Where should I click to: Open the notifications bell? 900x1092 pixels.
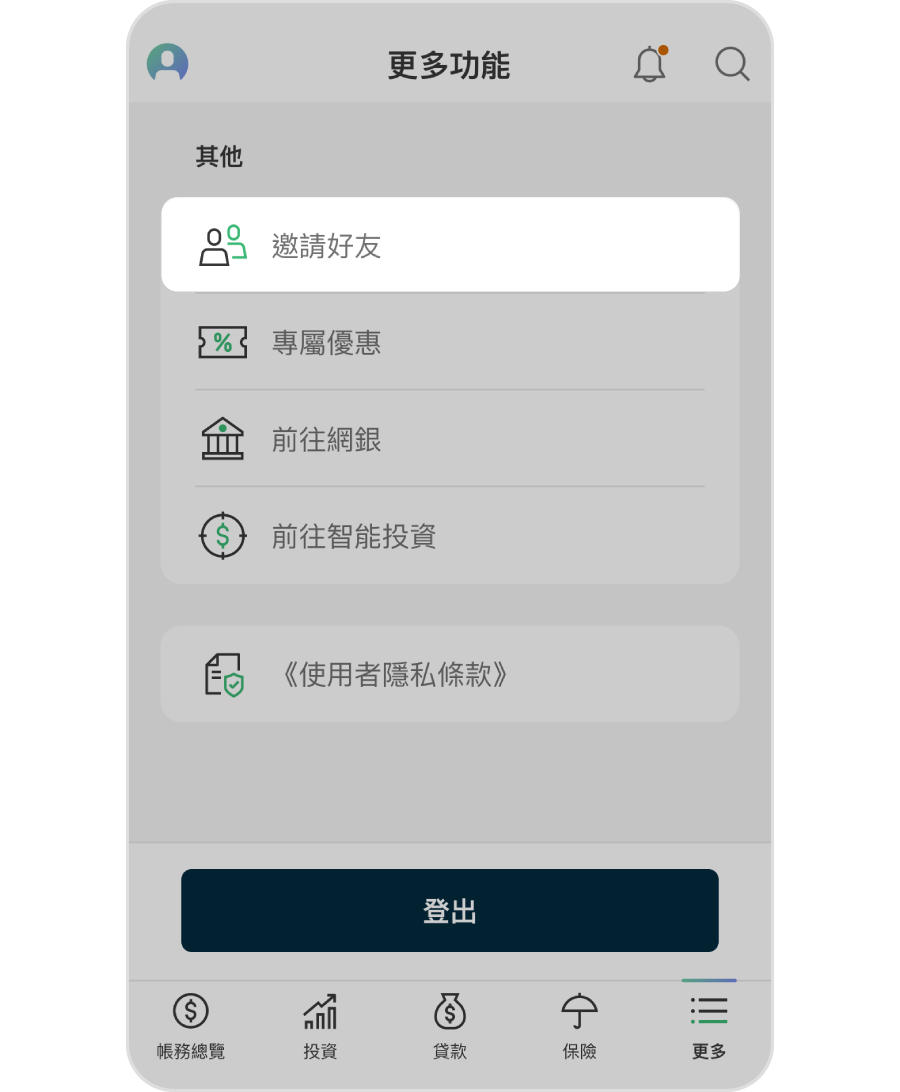pyautogui.click(x=649, y=65)
